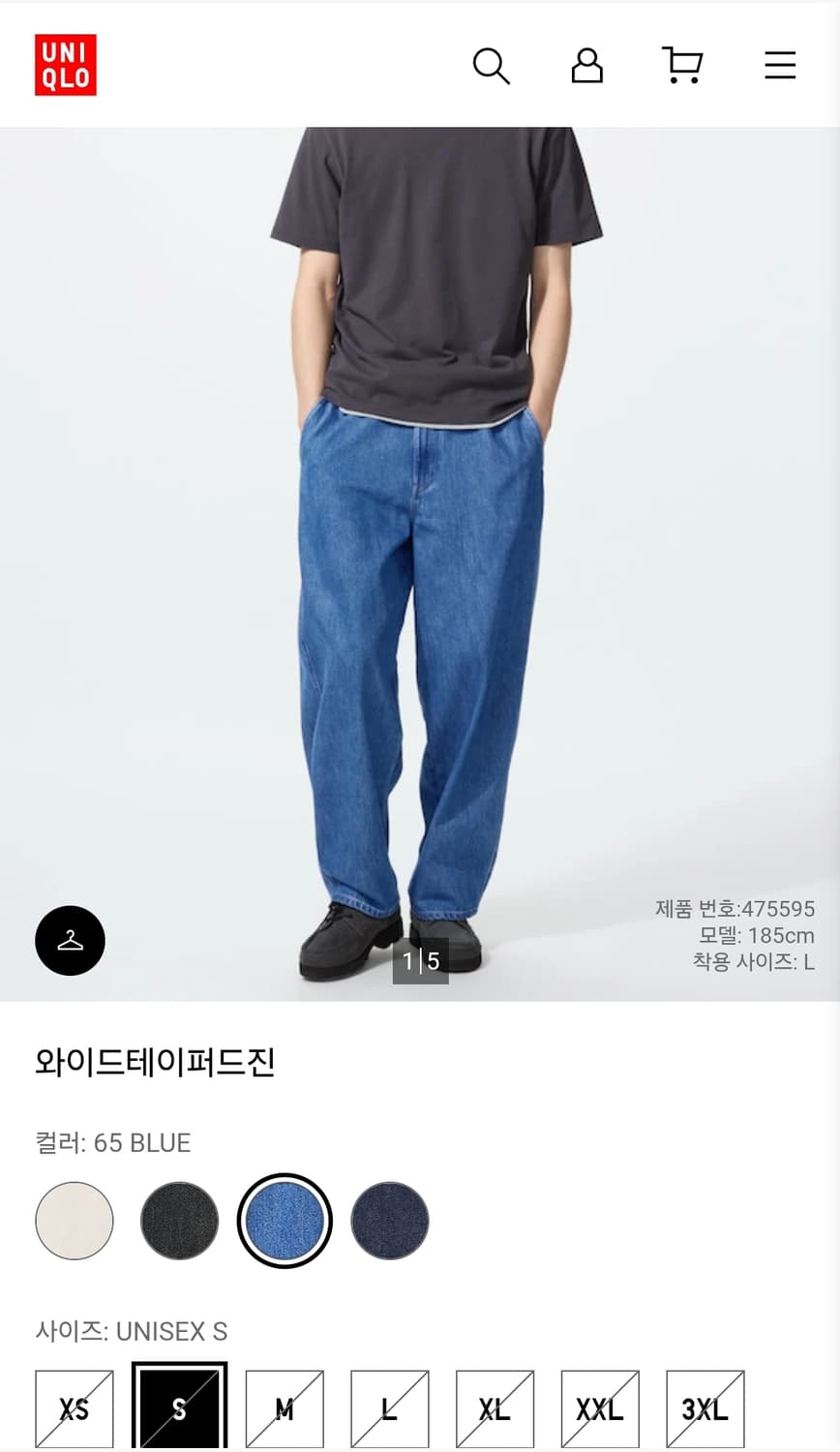Select the black denim color swatch
The height and width of the screenshot is (1452, 840).
[x=179, y=1221]
